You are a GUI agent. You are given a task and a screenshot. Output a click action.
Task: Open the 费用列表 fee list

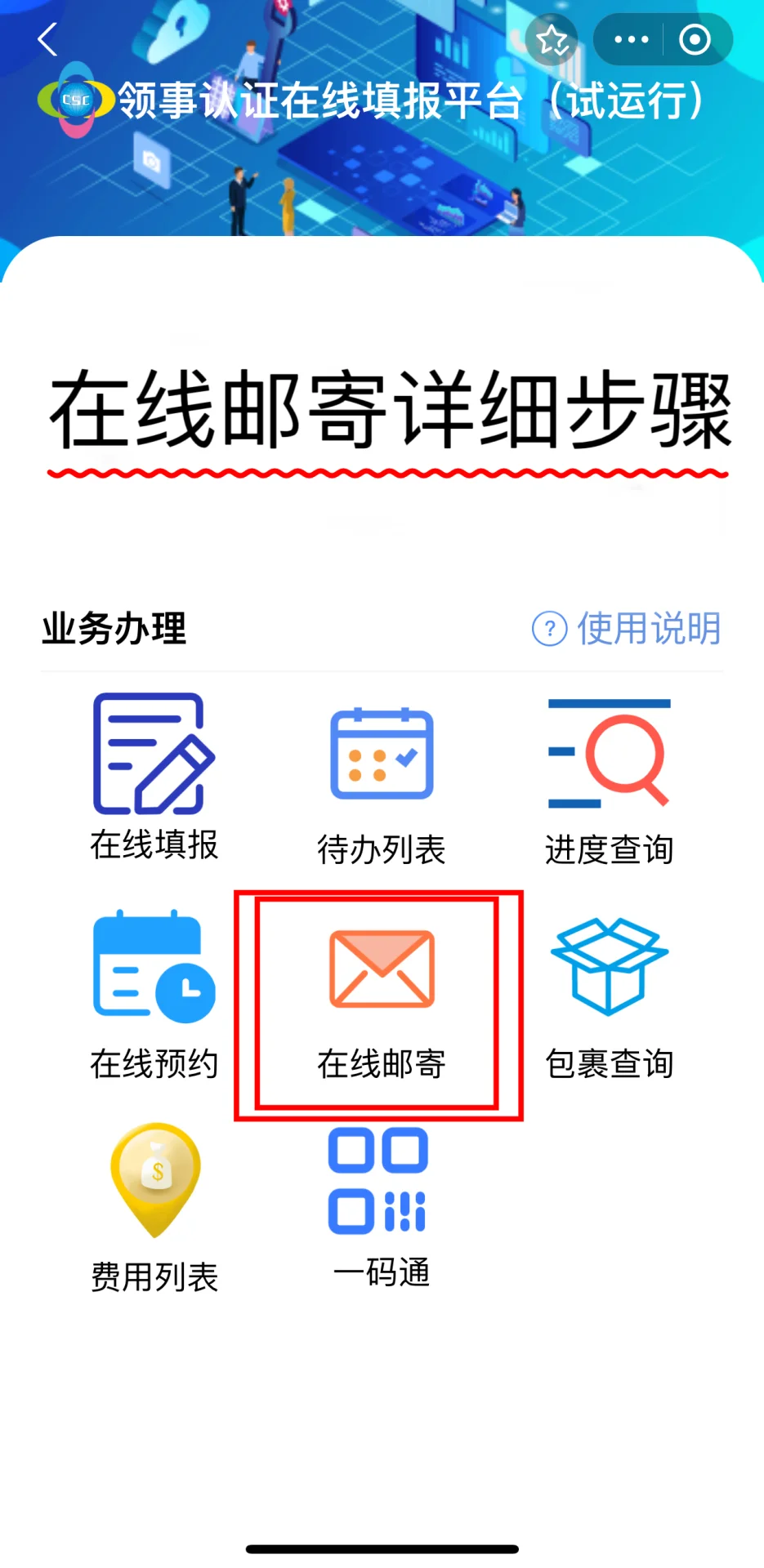(x=154, y=1209)
